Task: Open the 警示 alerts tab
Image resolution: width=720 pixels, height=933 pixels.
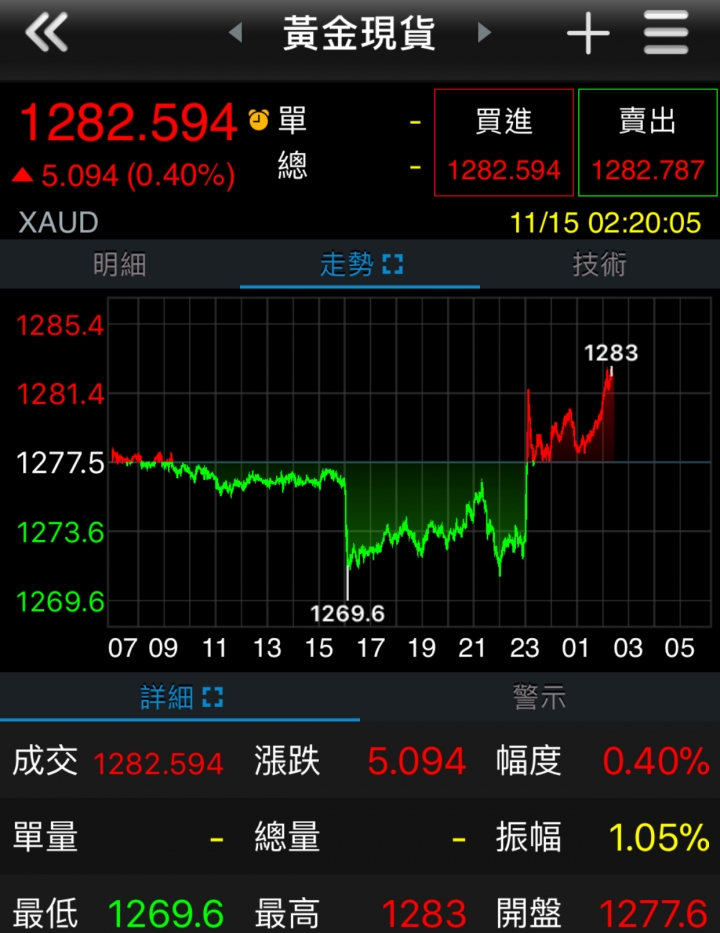Action: (x=539, y=697)
